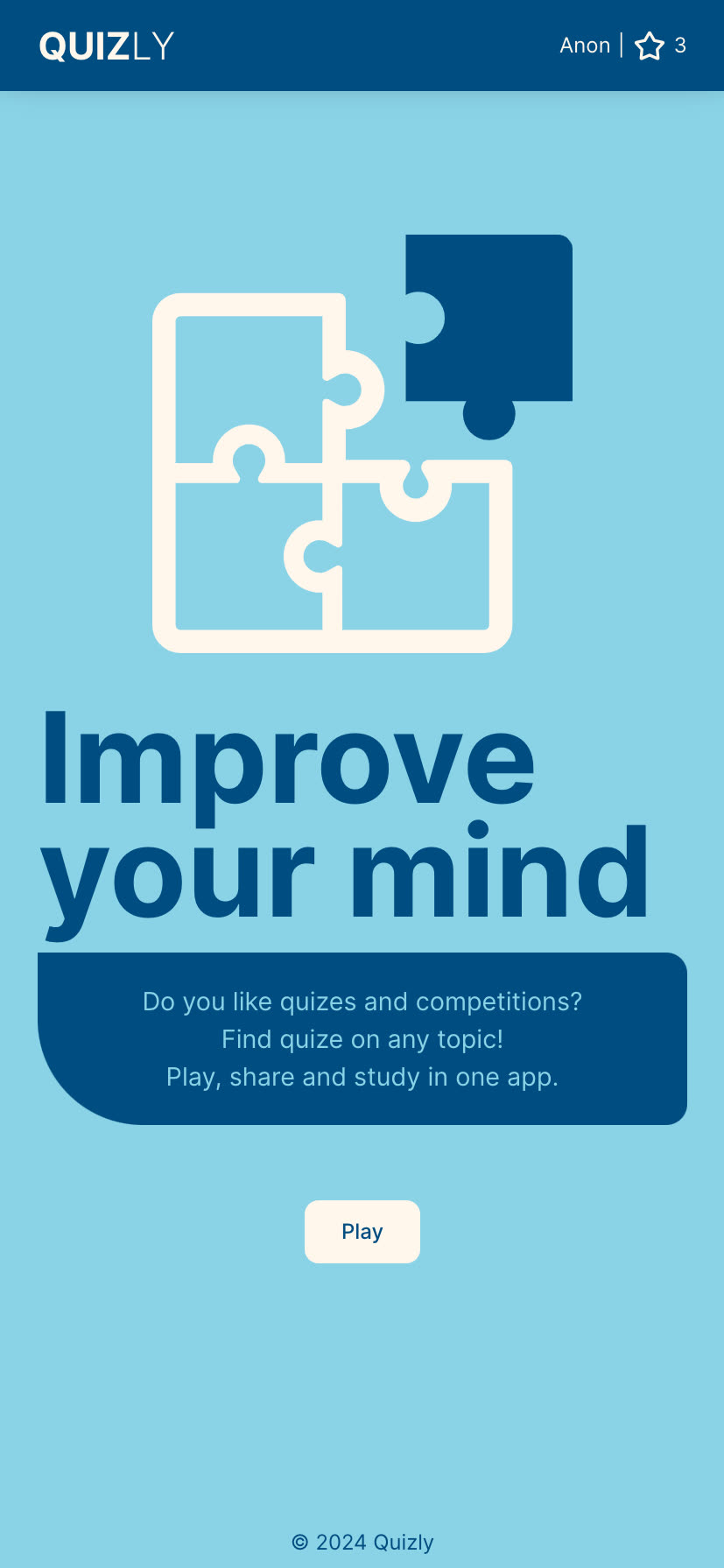Open the star favorites icon

point(650,46)
